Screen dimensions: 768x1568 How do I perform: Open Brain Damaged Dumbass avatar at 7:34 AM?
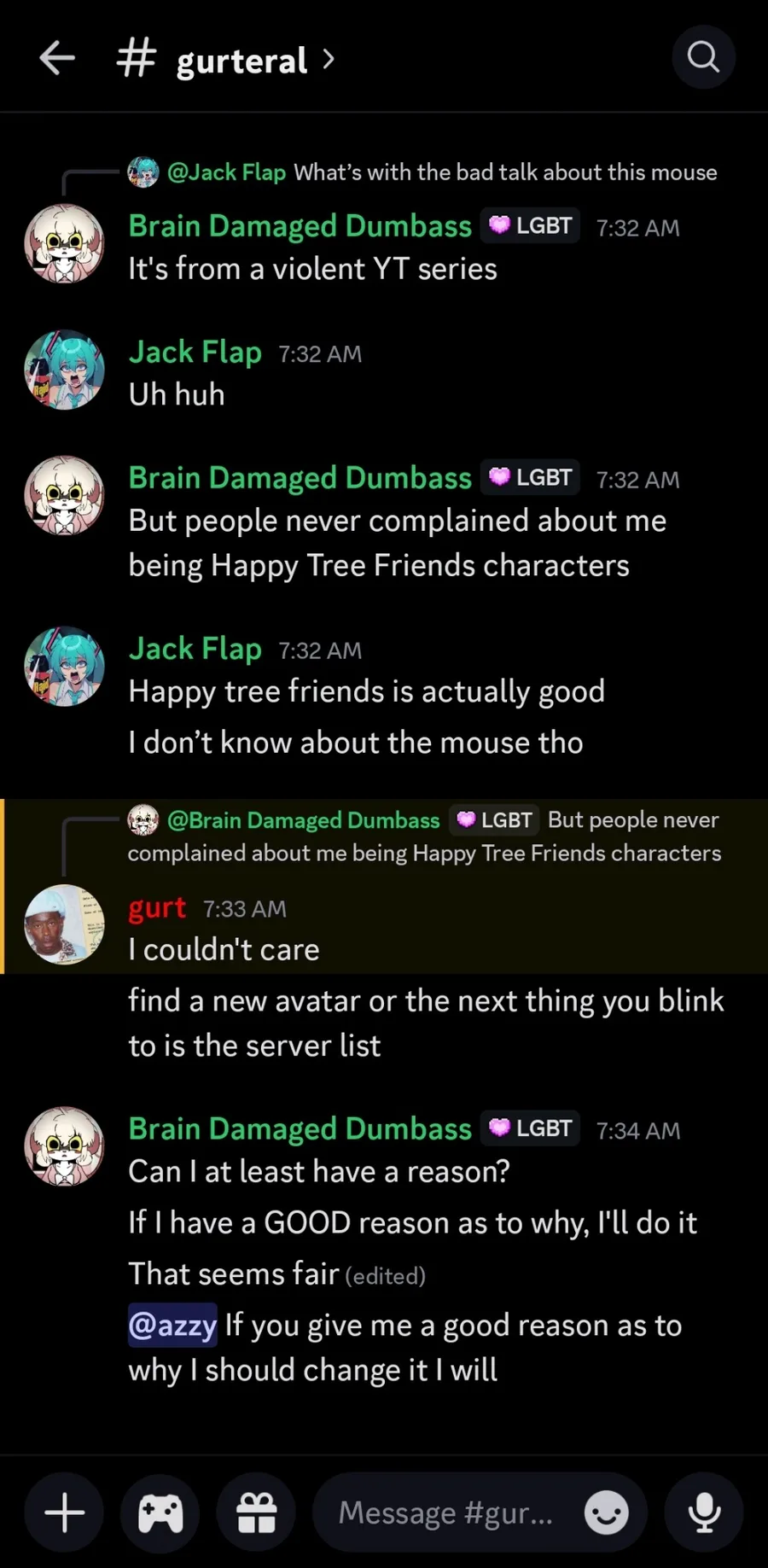[64, 1146]
